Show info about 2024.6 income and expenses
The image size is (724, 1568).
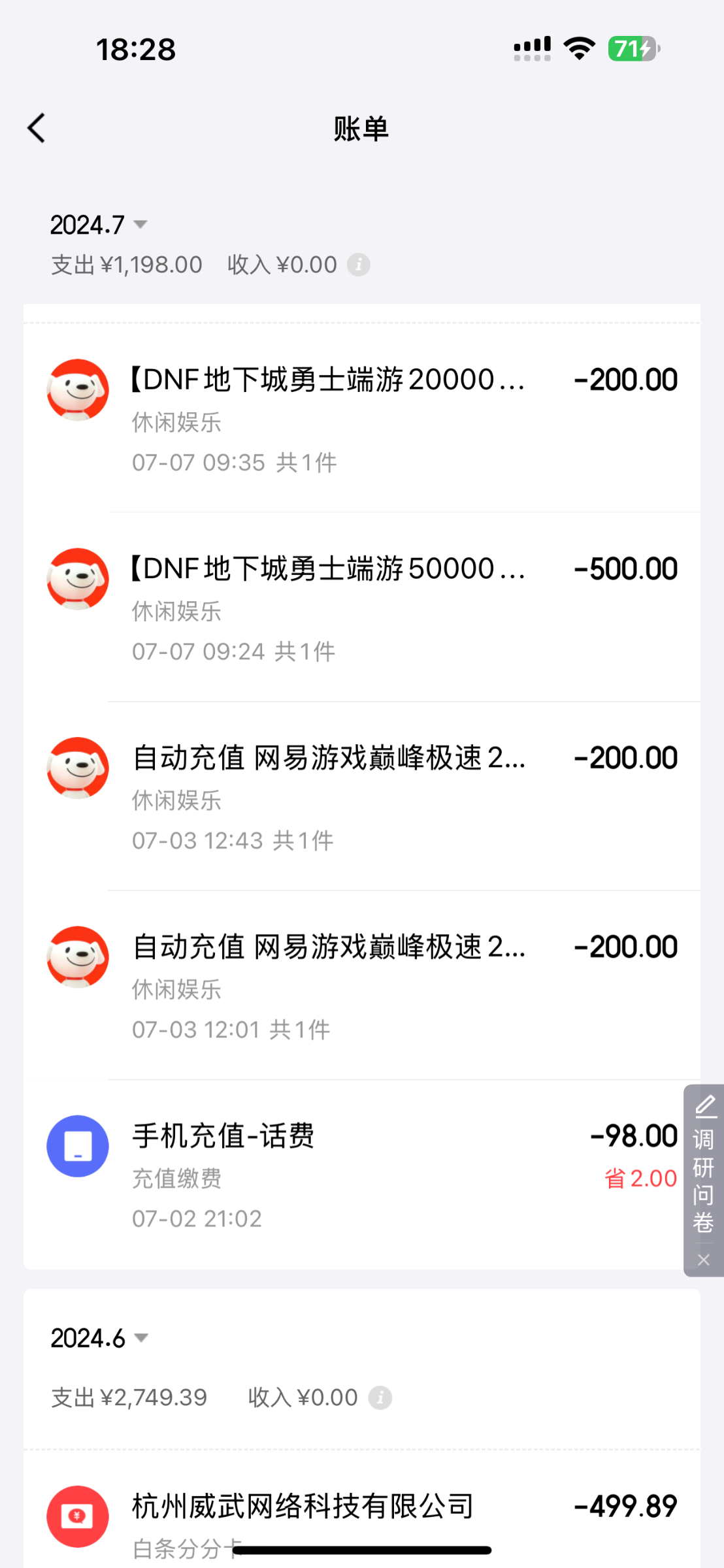[380, 1397]
